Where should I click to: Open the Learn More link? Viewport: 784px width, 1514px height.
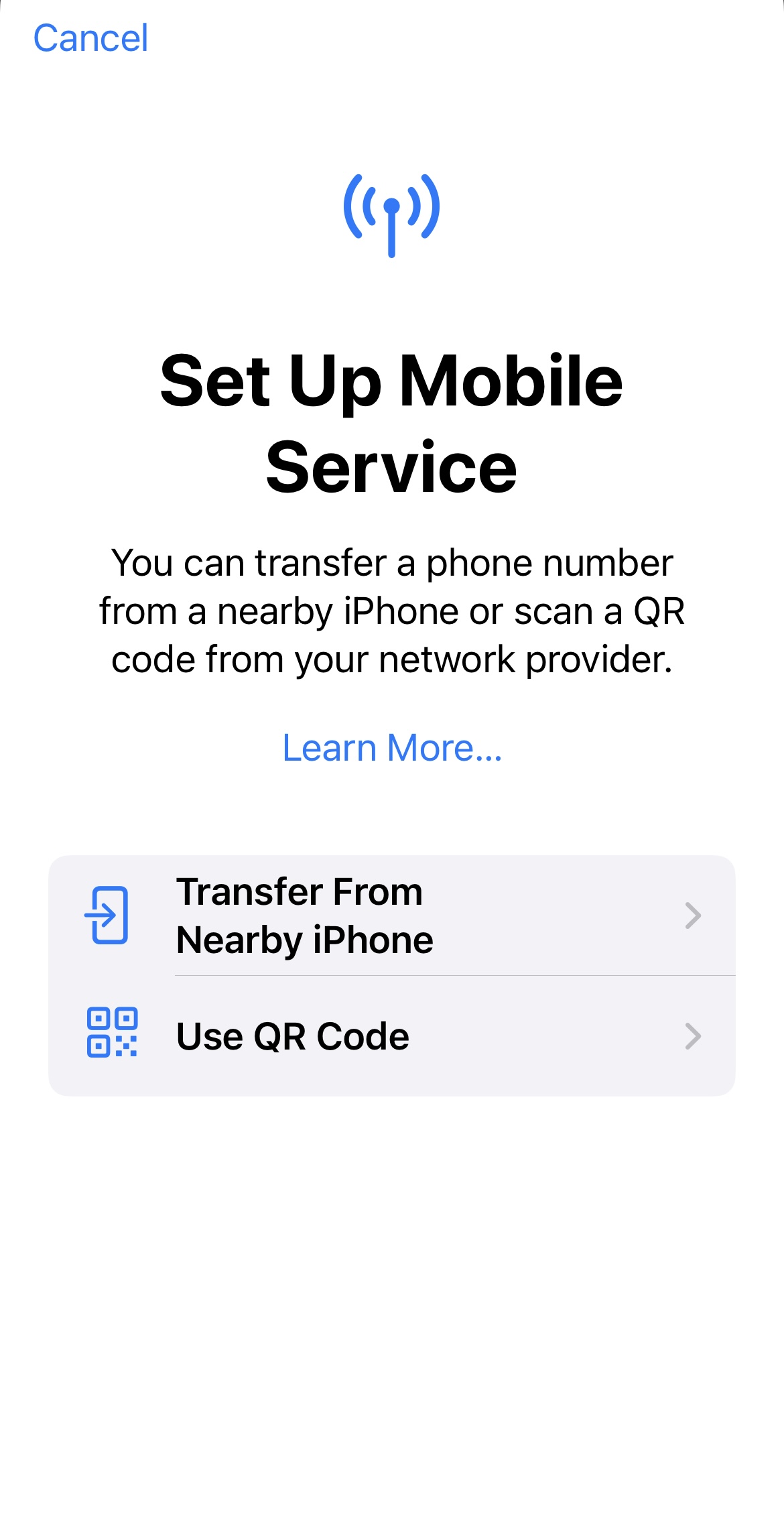click(392, 748)
